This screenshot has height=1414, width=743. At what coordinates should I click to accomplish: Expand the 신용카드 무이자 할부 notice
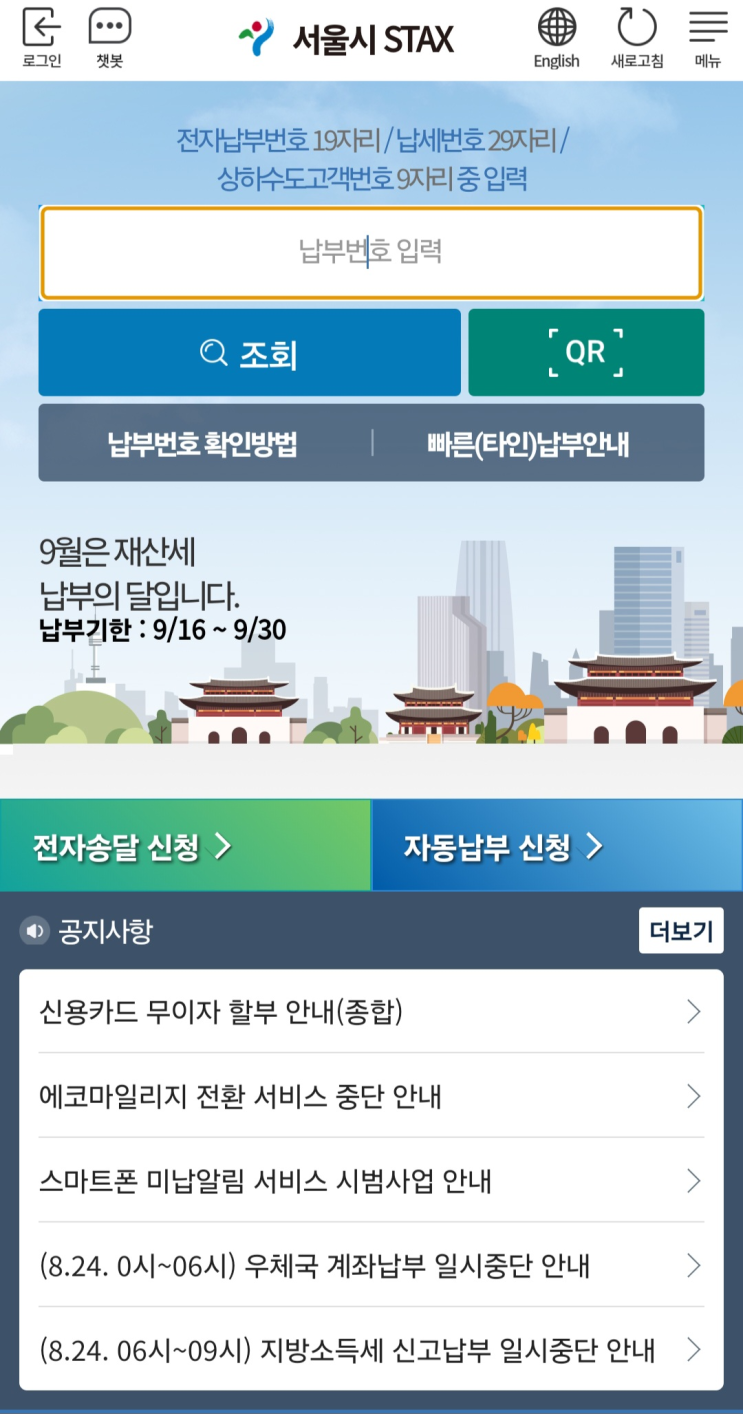click(371, 1013)
